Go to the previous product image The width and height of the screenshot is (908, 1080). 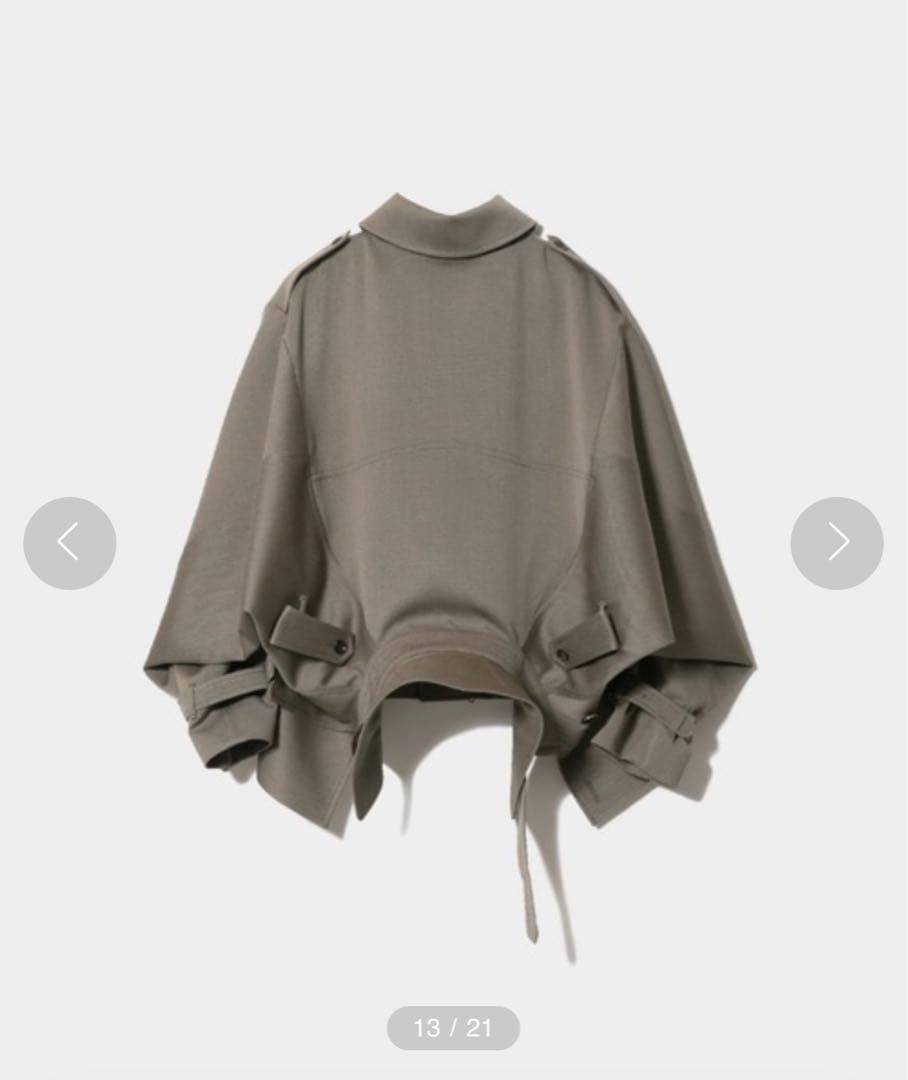pyautogui.click(x=70, y=543)
